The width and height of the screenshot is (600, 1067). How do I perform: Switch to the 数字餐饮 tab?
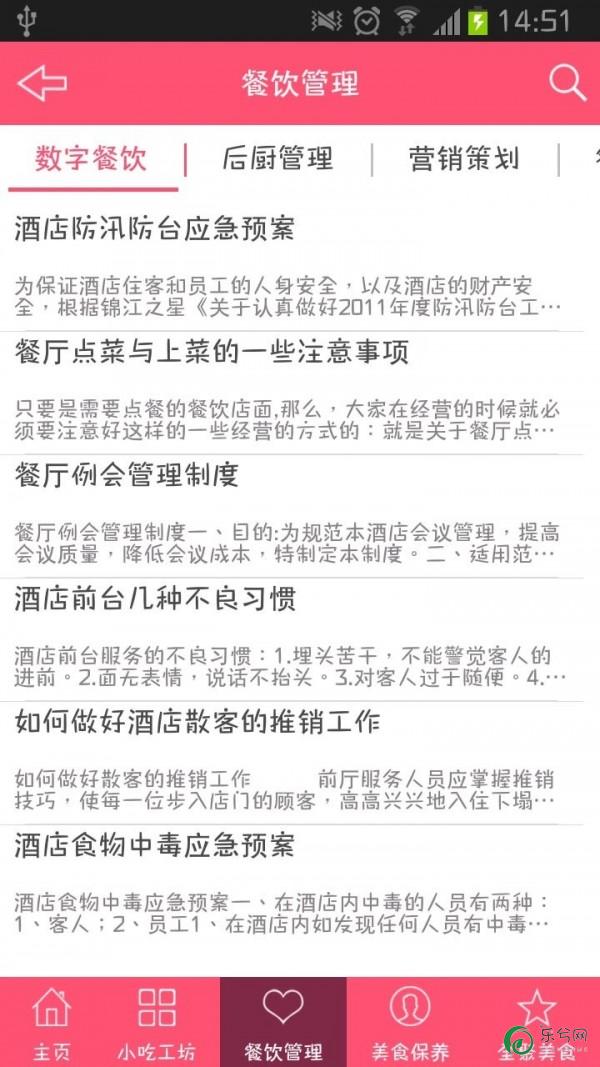pos(91,159)
